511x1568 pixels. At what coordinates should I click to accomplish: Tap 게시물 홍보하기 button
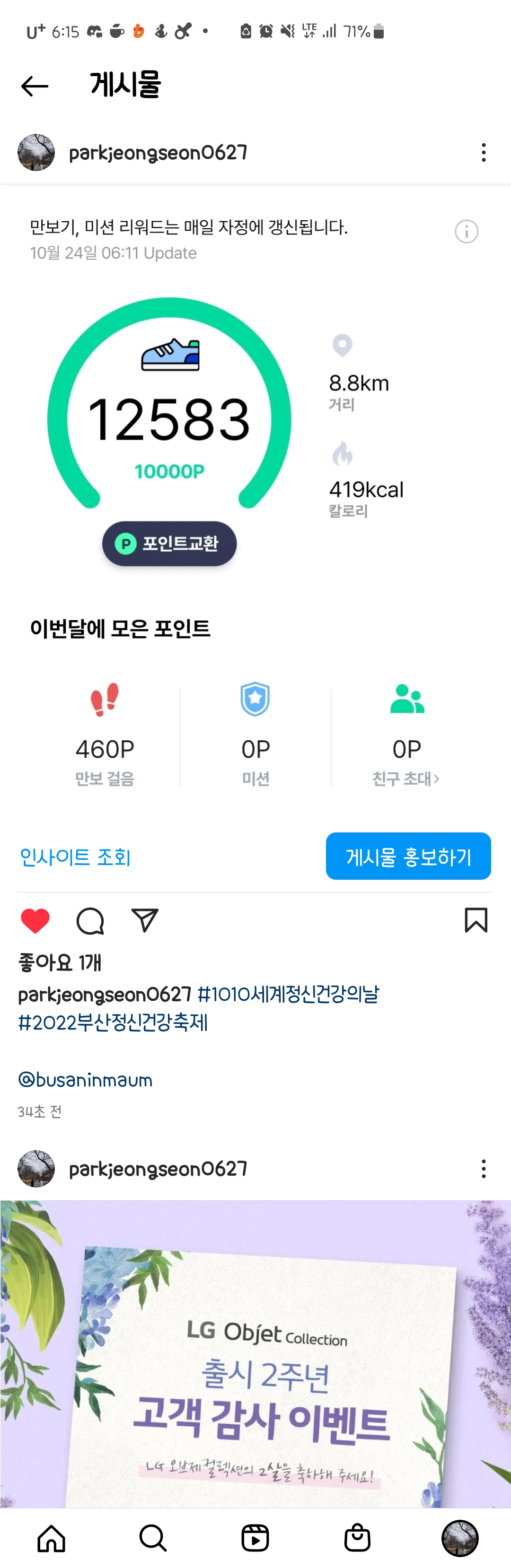coord(408,857)
